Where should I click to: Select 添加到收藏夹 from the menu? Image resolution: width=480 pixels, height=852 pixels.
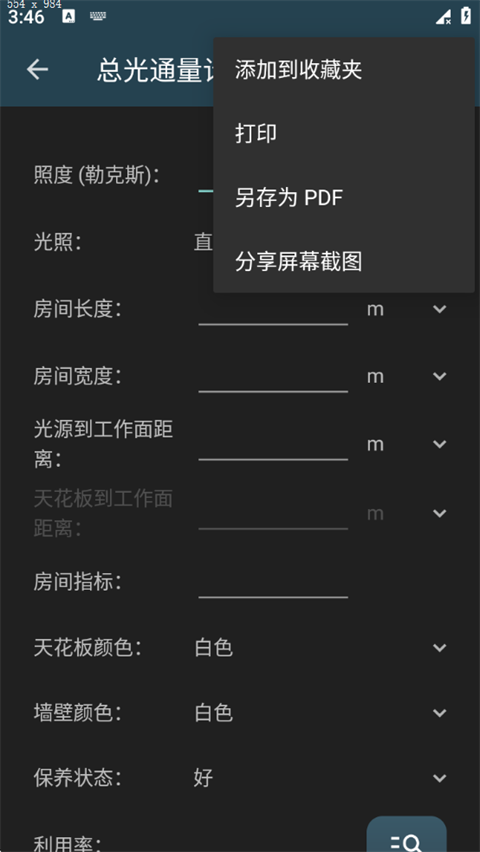(344, 70)
